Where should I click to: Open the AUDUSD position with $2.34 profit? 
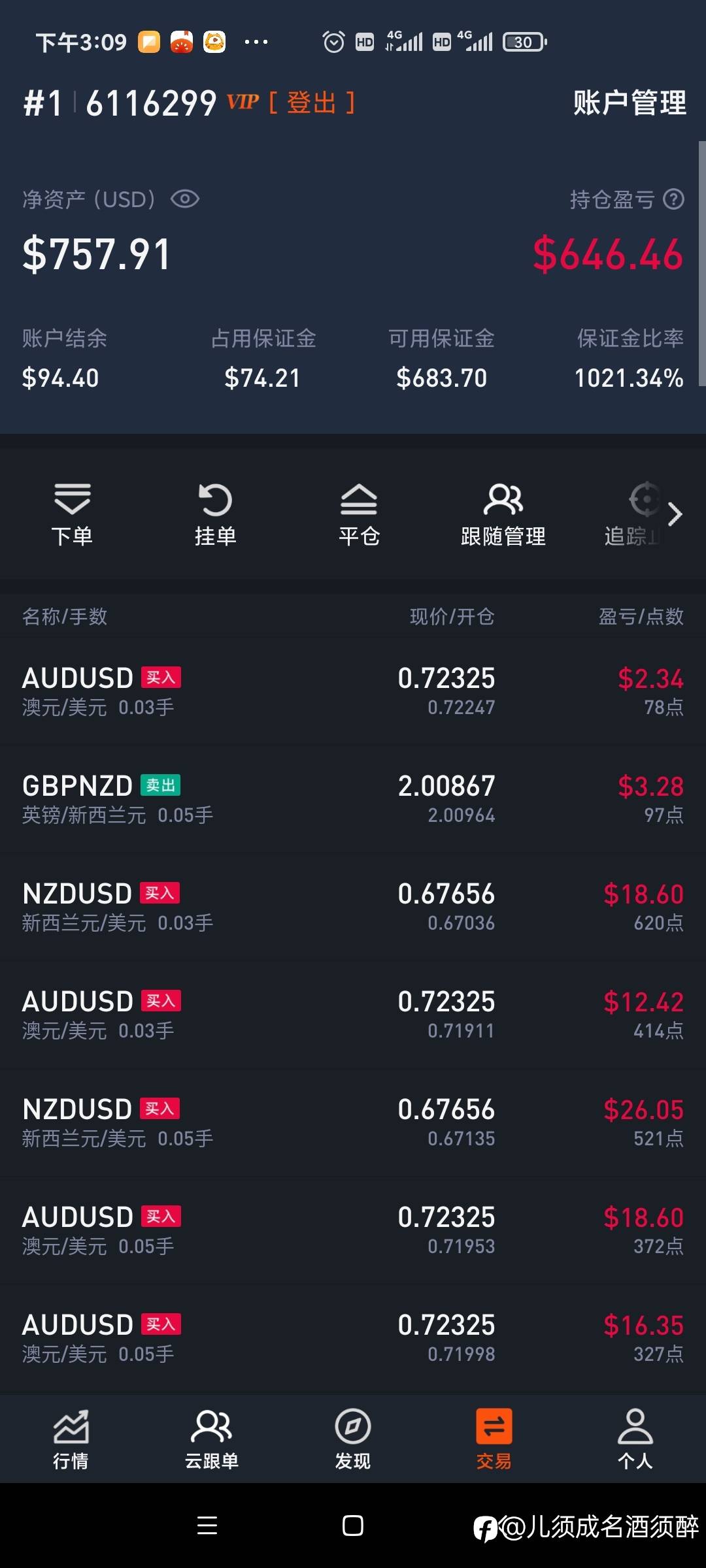(353, 691)
